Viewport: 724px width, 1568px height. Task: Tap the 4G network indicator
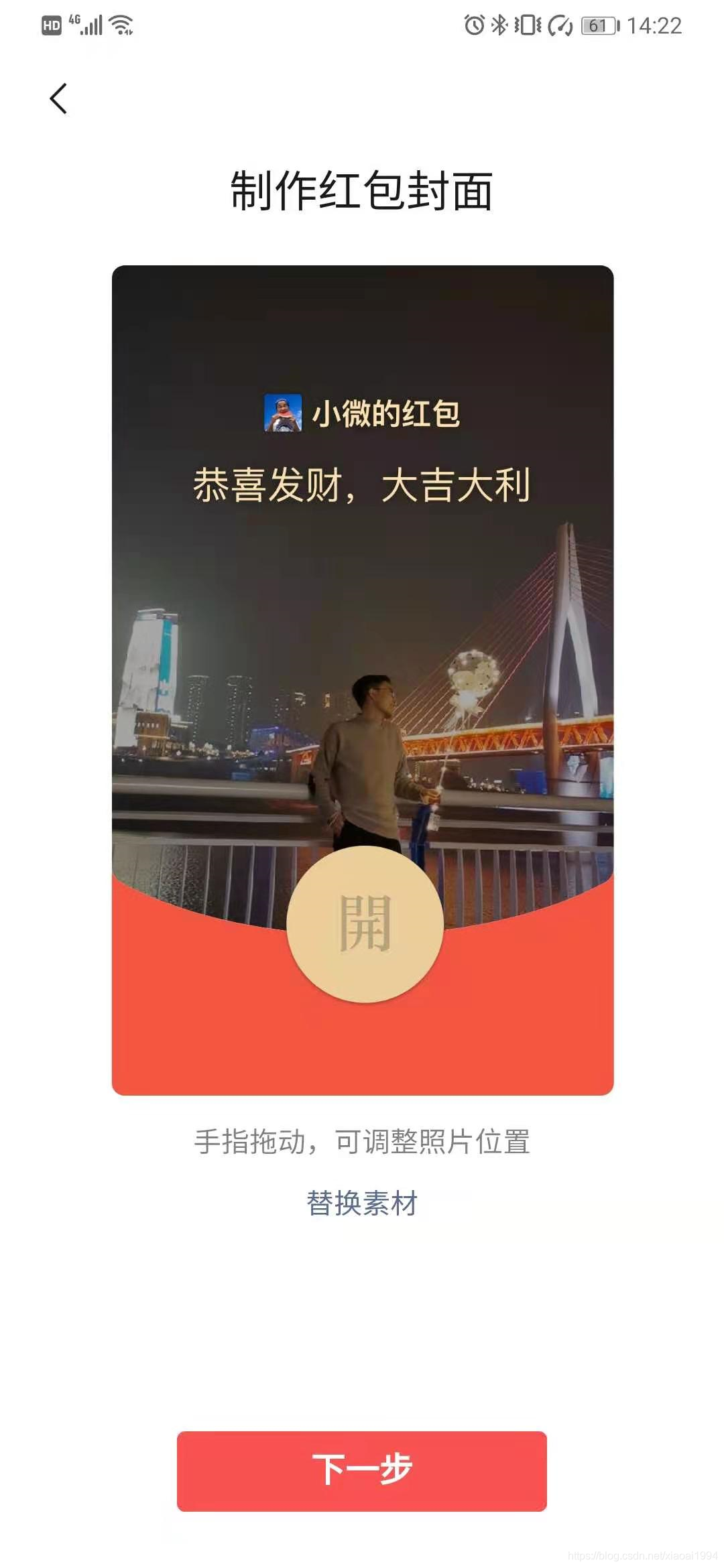[74, 19]
